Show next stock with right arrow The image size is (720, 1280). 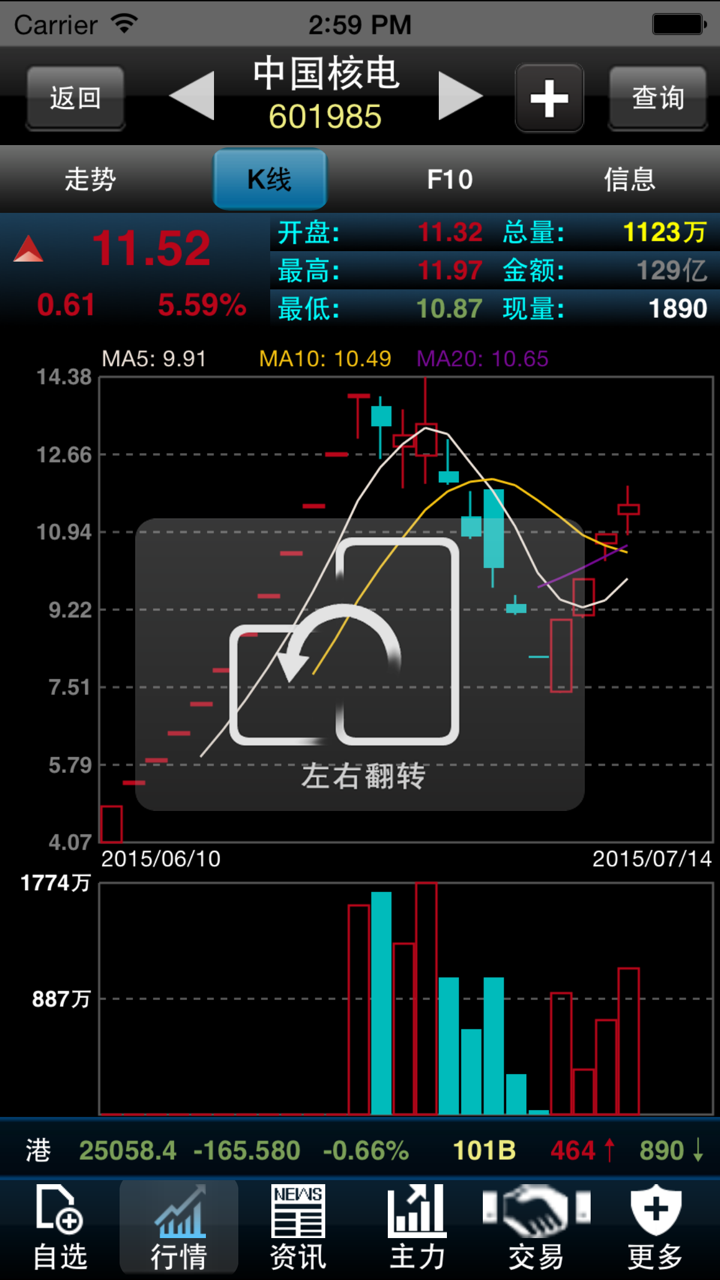tap(460, 97)
